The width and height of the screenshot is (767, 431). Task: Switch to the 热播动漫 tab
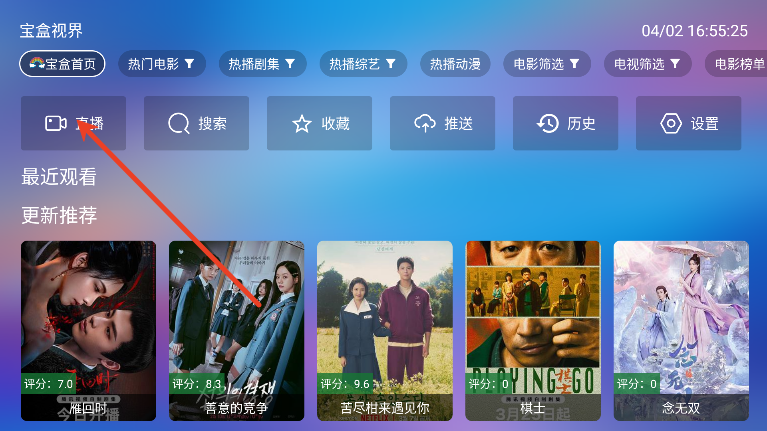455,64
